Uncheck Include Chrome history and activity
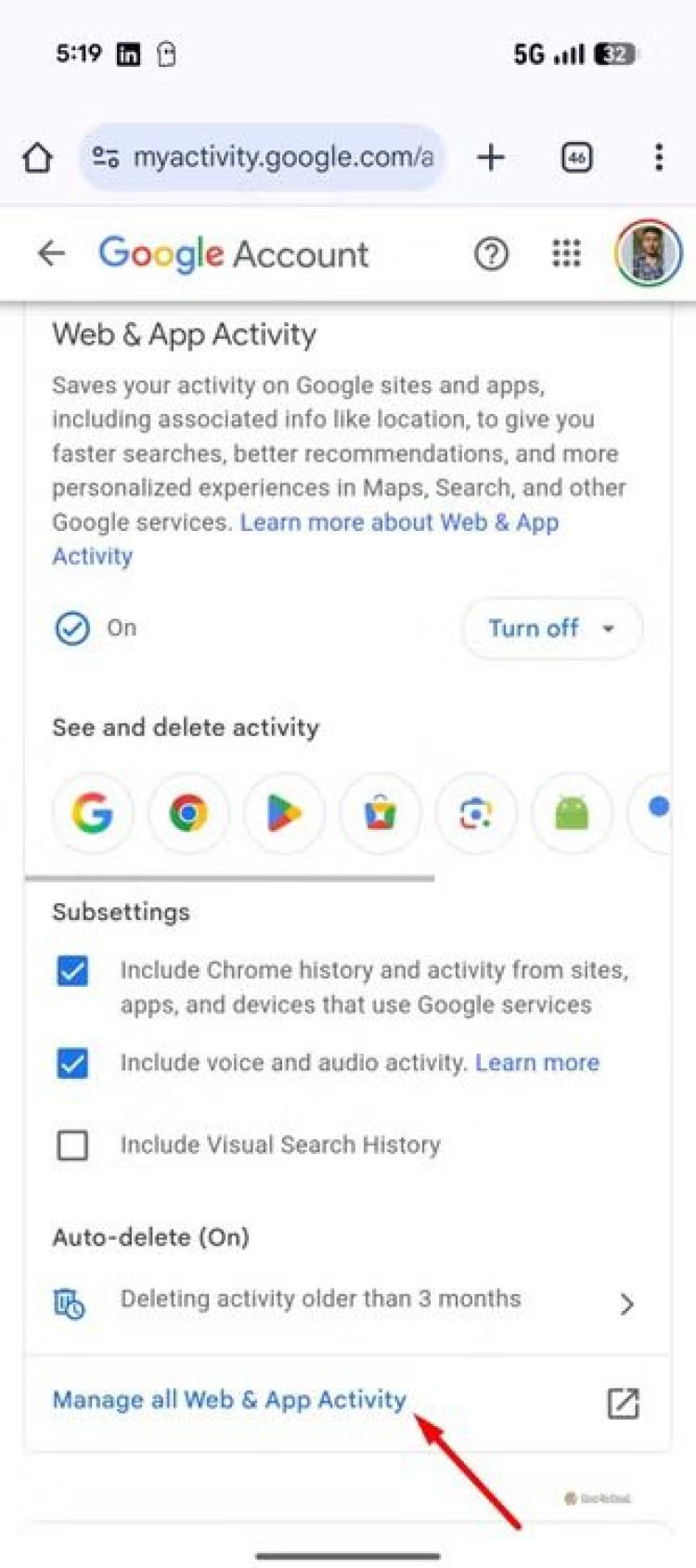 click(x=72, y=971)
